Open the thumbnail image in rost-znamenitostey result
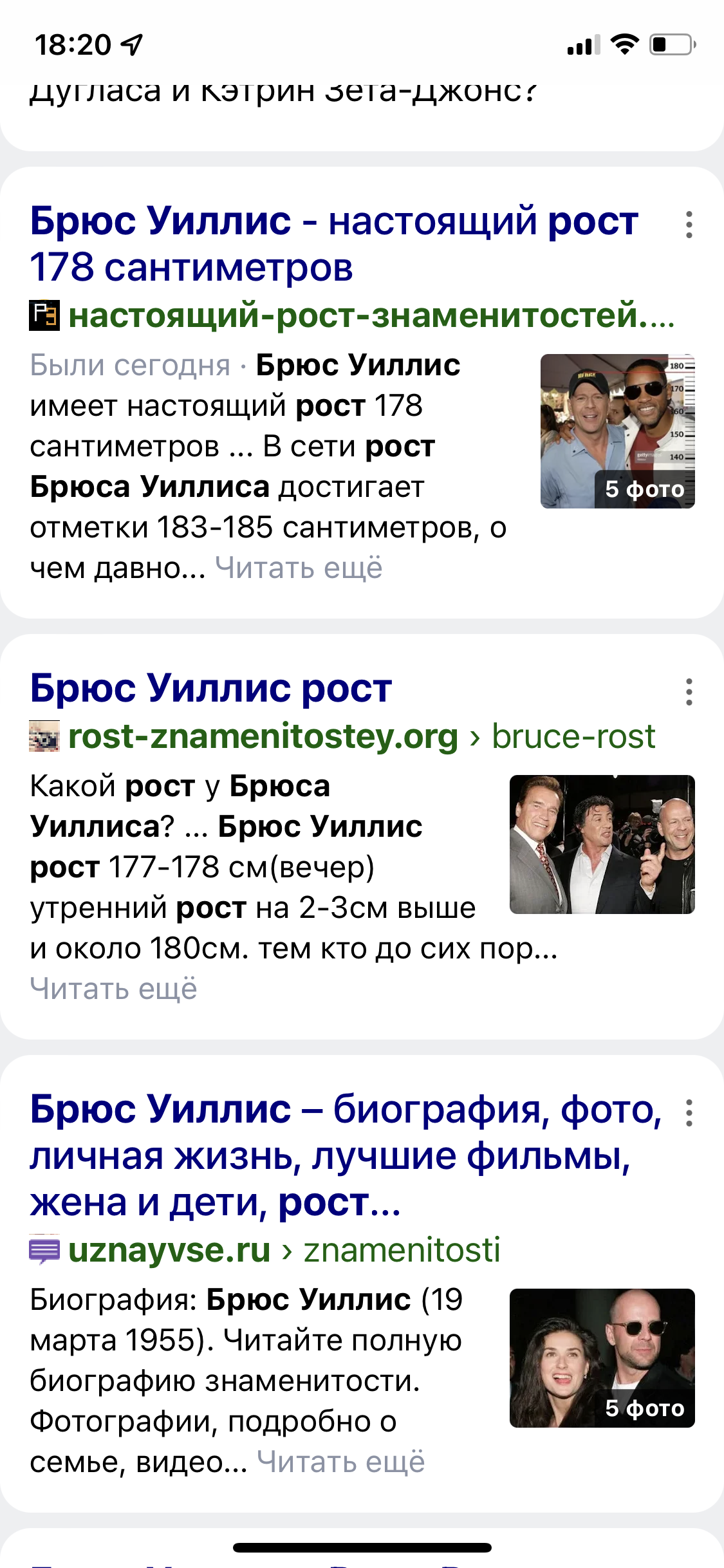 [x=602, y=845]
